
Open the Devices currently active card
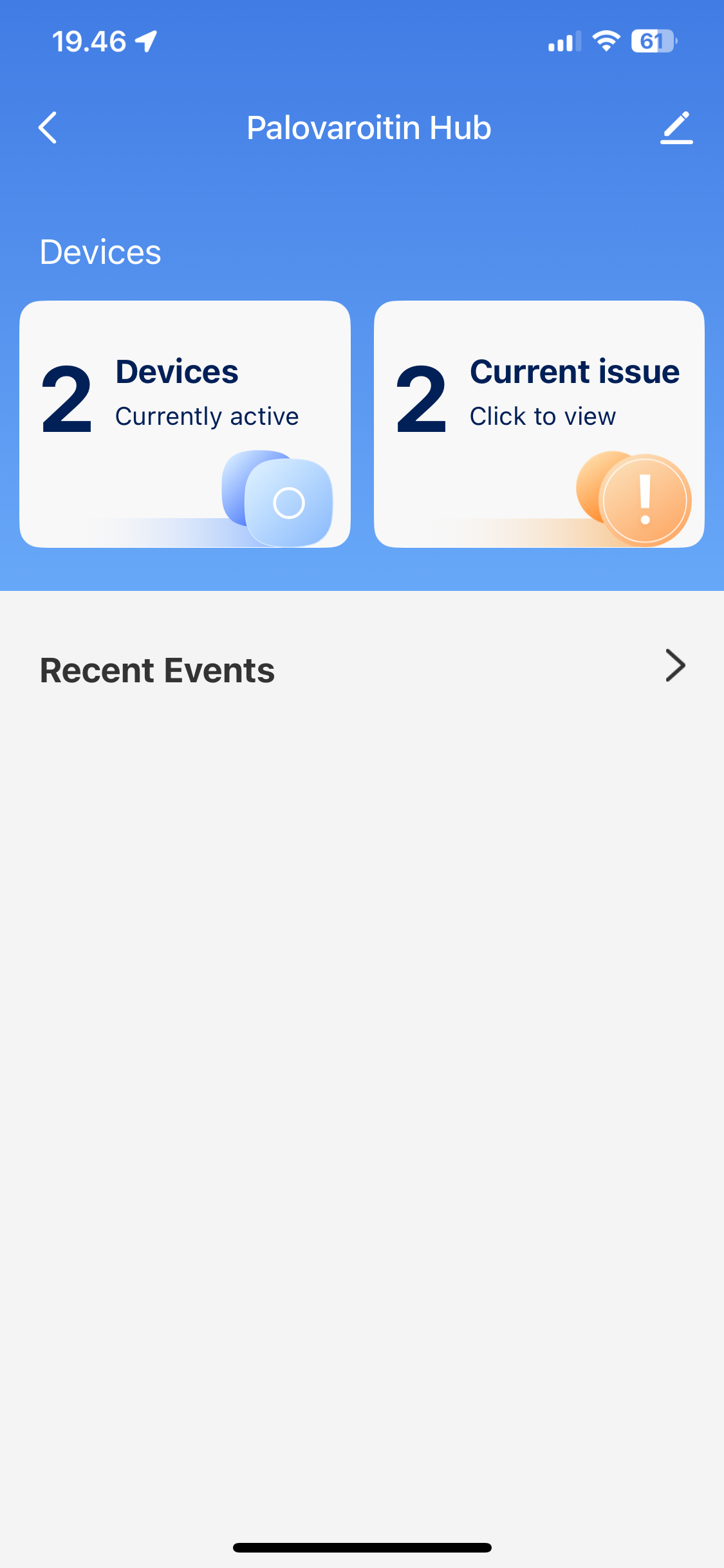[x=185, y=424]
